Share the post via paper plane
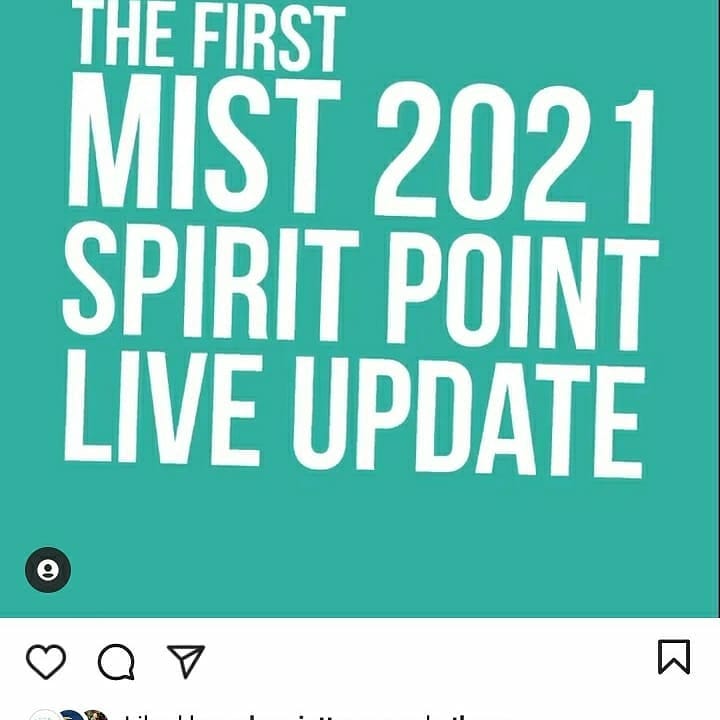The height and width of the screenshot is (720, 720). pyautogui.click(x=186, y=660)
